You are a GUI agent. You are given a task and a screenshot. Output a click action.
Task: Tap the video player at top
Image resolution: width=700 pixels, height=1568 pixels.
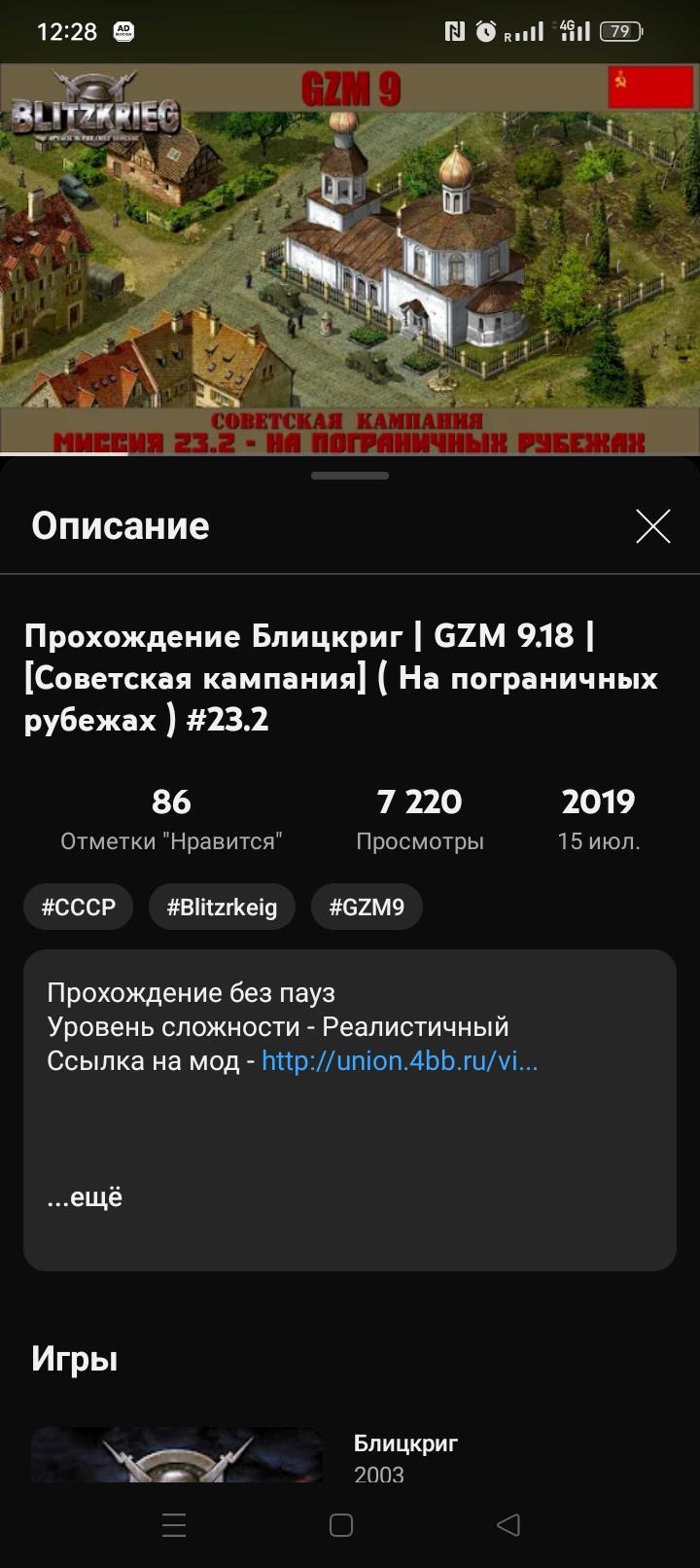pyautogui.click(x=350, y=258)
